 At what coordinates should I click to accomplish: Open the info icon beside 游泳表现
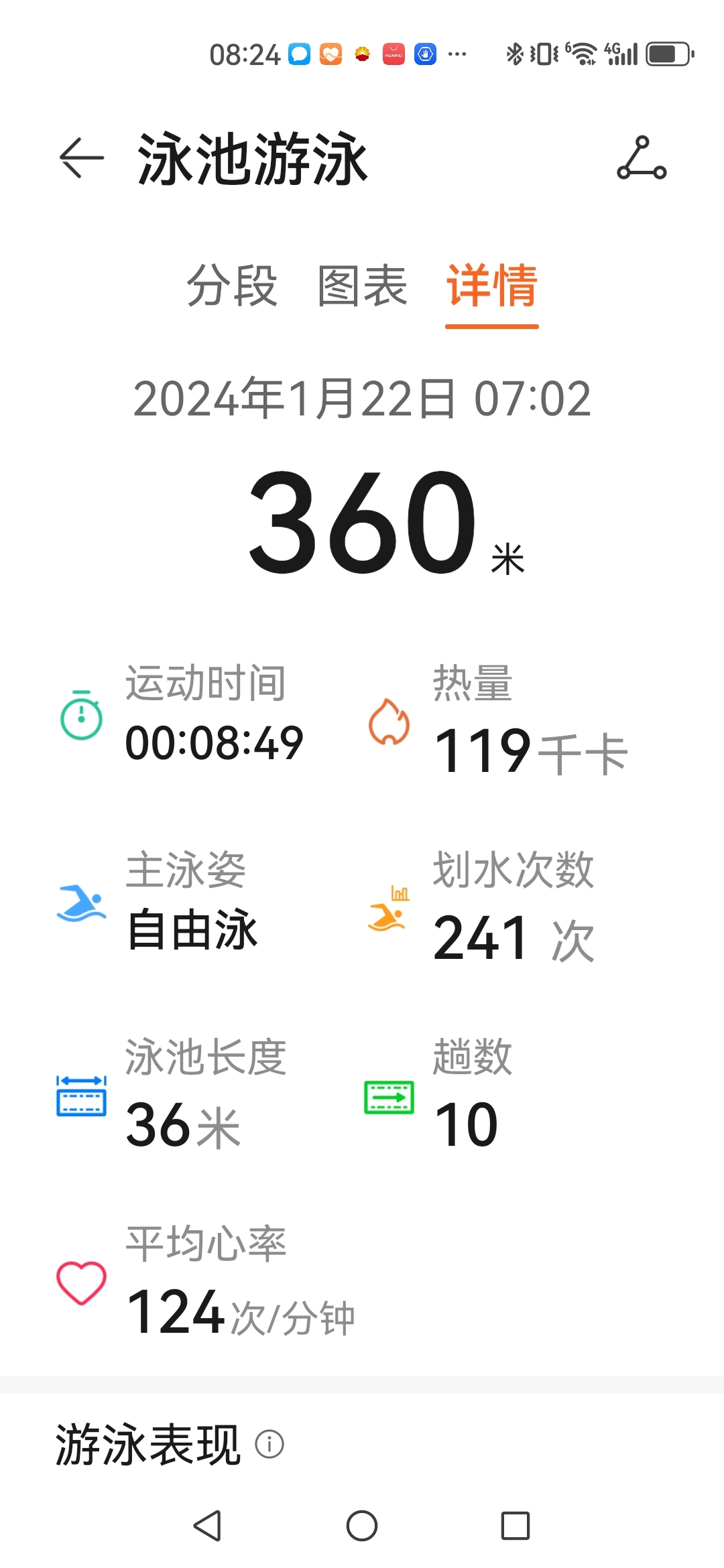[269, 1444]
